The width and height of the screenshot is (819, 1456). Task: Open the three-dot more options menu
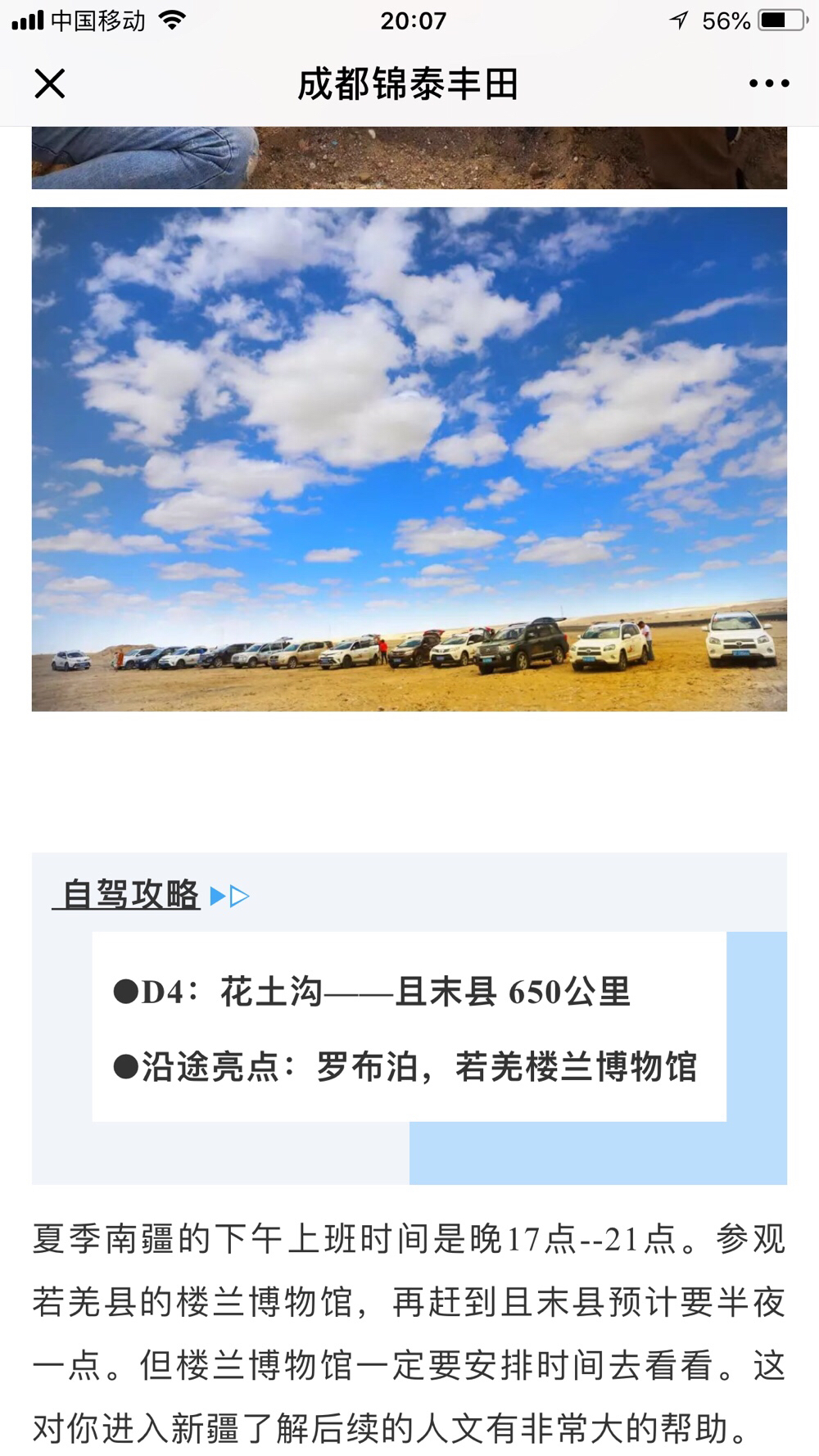768,84
